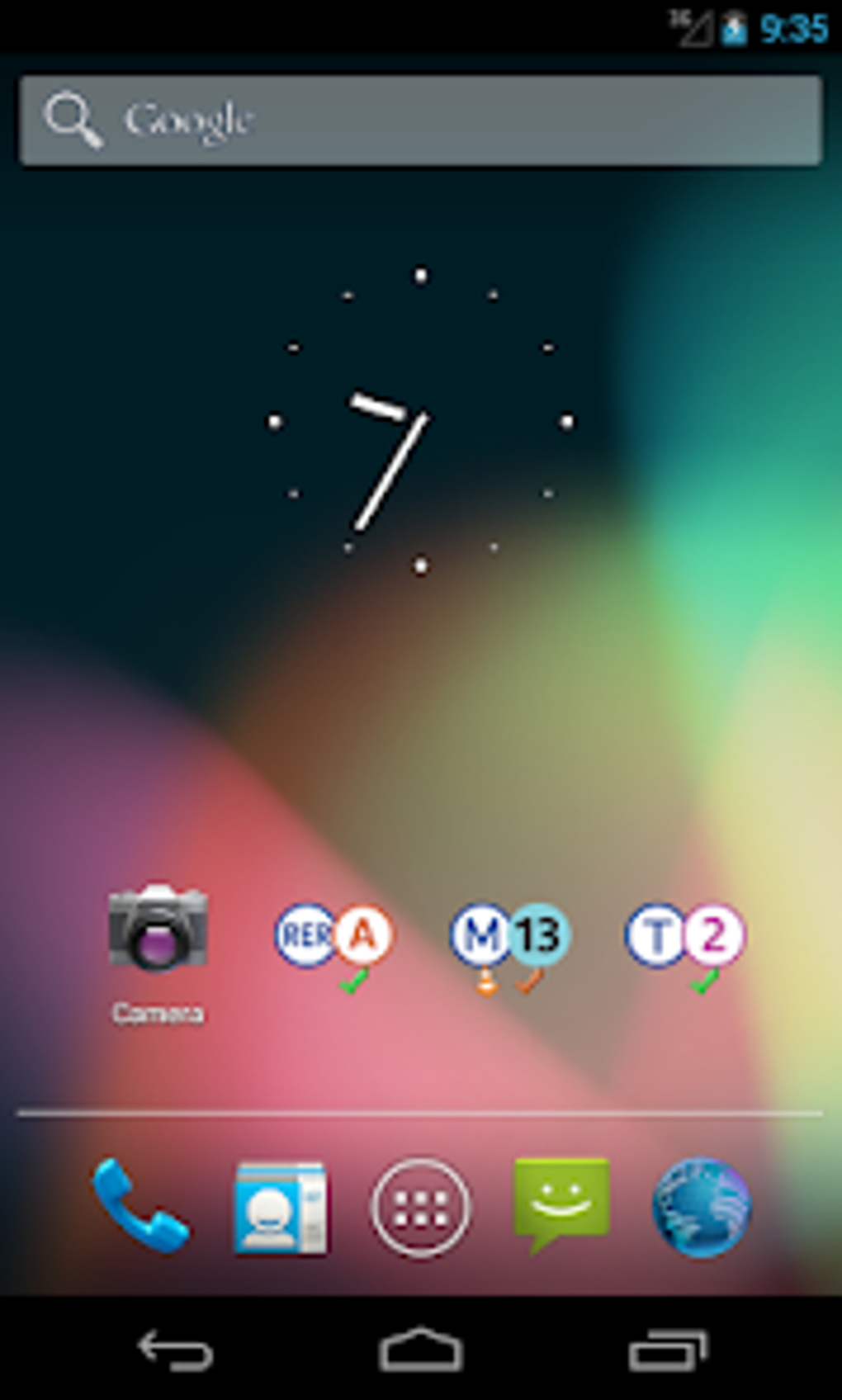Tap the Google search bar
The height and width of the screenshot is (1400, 842).
(x=419, y=121)
